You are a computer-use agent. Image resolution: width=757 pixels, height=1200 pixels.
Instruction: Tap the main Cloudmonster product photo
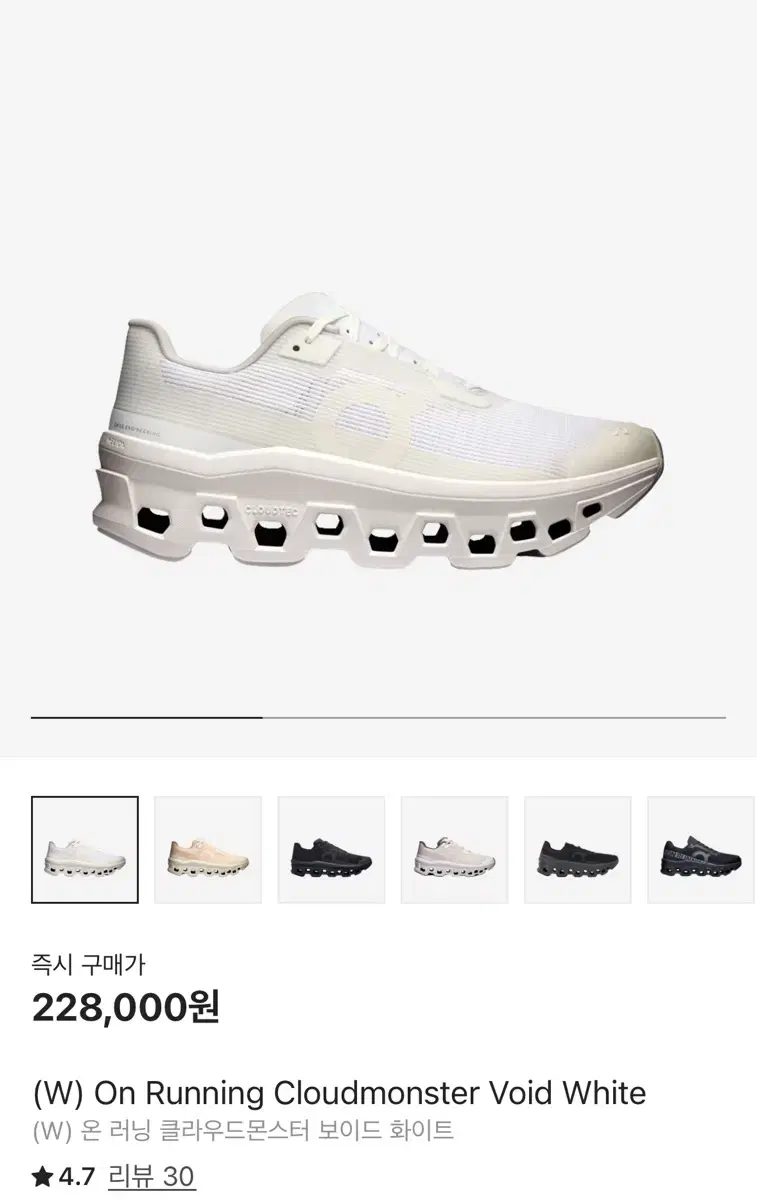(378, 420)
